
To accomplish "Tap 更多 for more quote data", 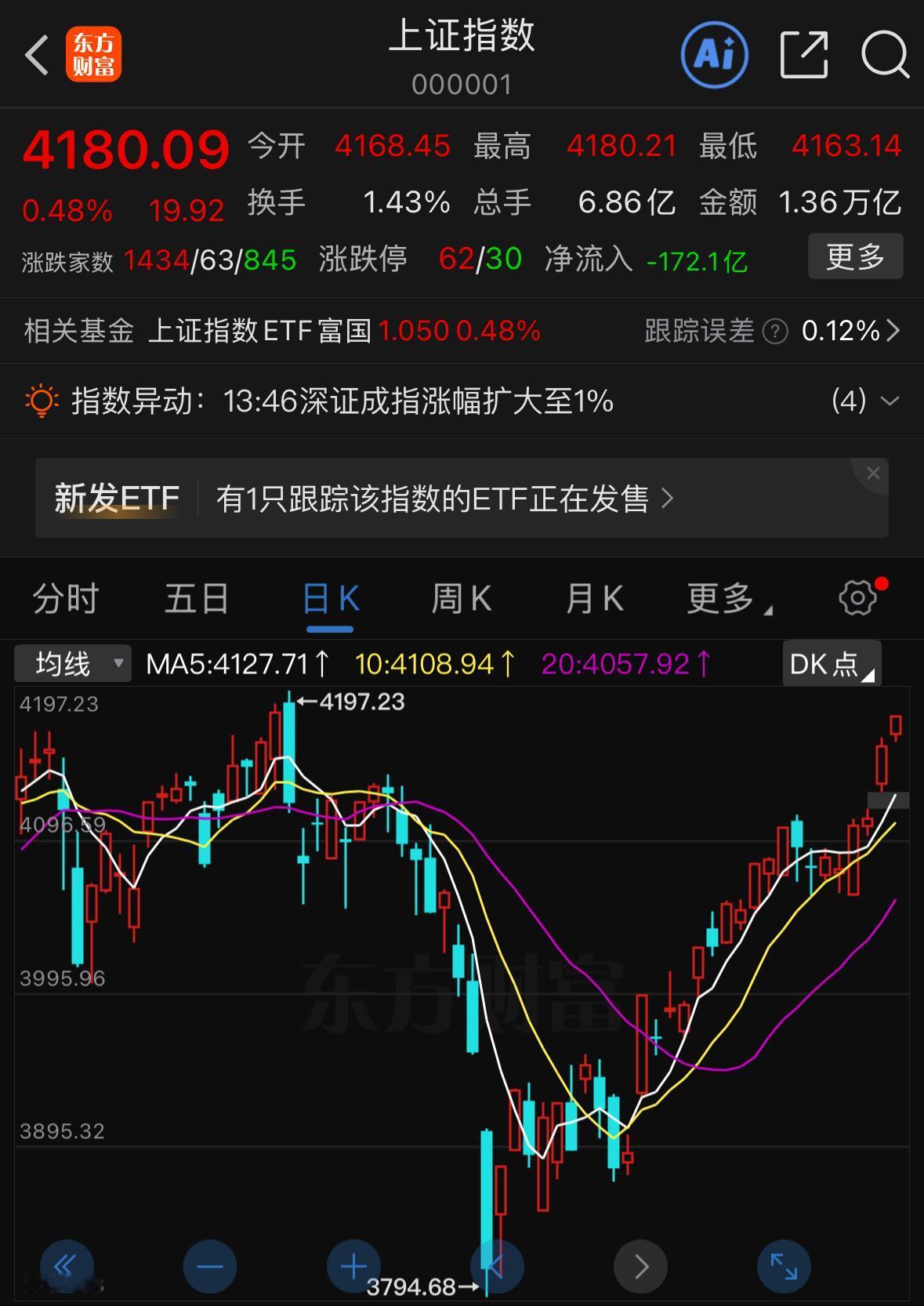I will coord(855,256).
